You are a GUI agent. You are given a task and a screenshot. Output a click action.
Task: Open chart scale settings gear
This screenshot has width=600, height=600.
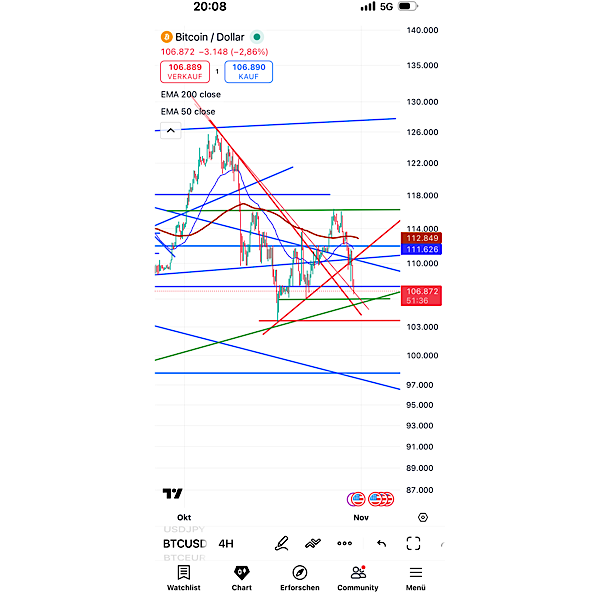pos(423,518)
